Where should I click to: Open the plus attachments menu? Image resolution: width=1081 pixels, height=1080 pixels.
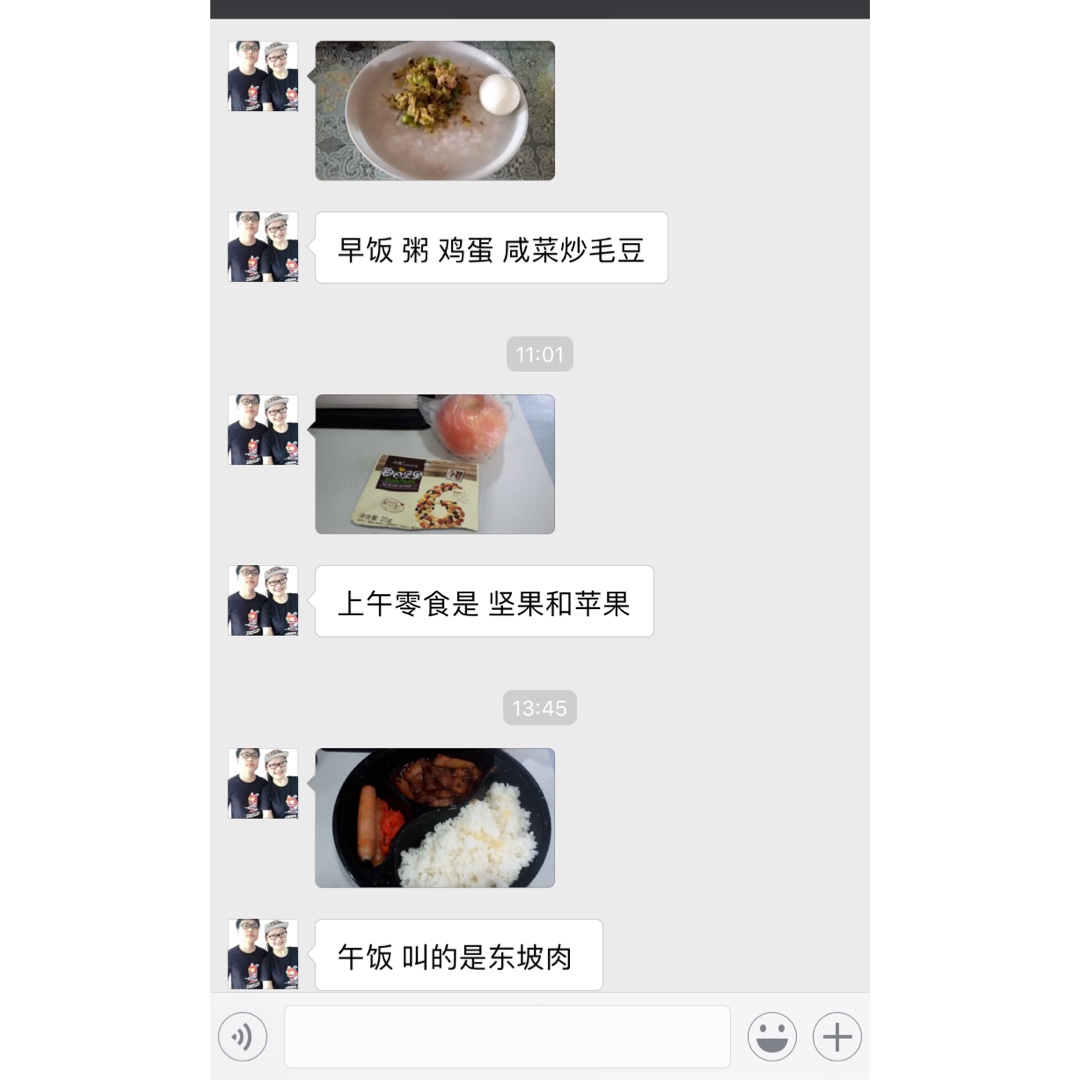837,1036
